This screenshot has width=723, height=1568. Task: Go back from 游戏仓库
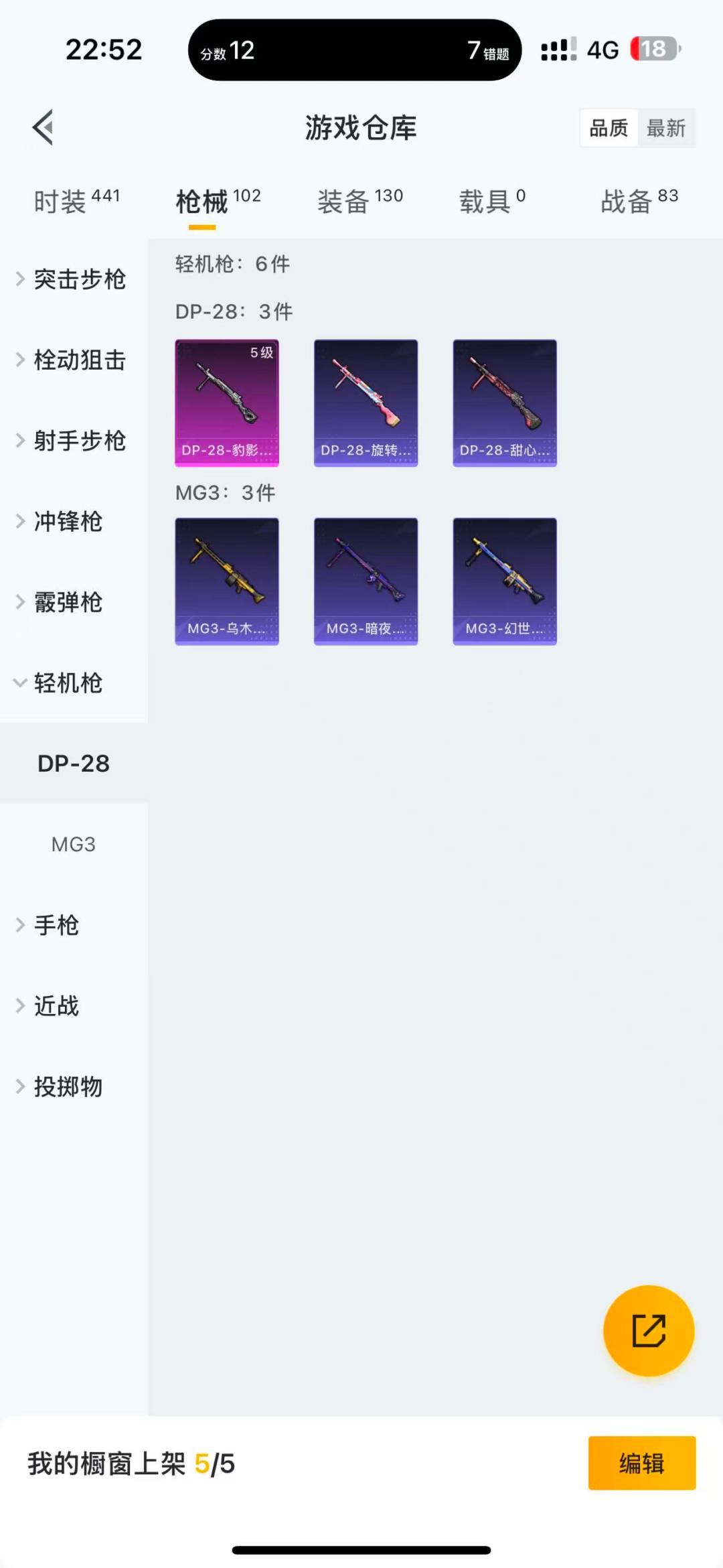tap(44, 127)
